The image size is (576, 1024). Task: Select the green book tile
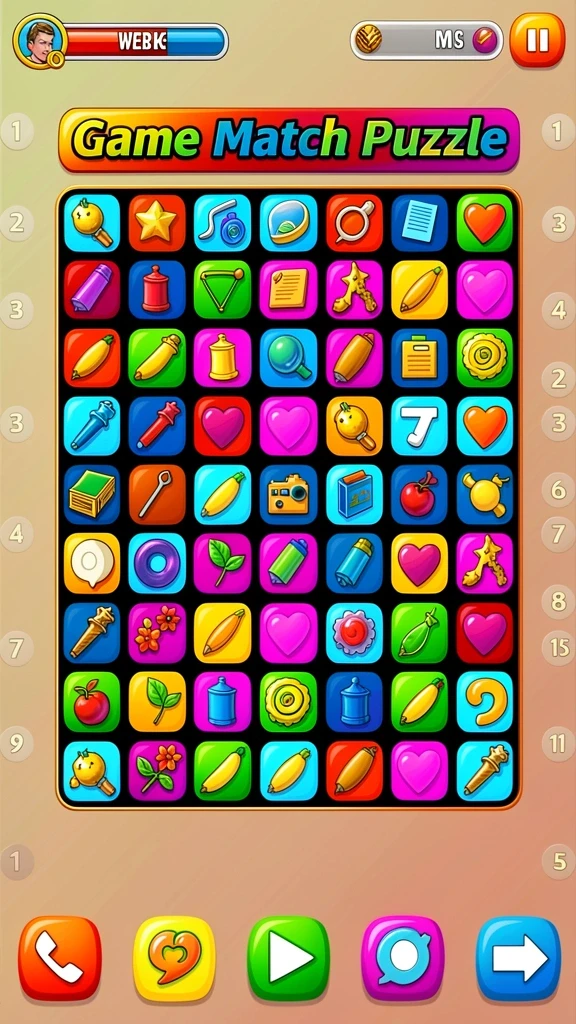click(92, 494)
